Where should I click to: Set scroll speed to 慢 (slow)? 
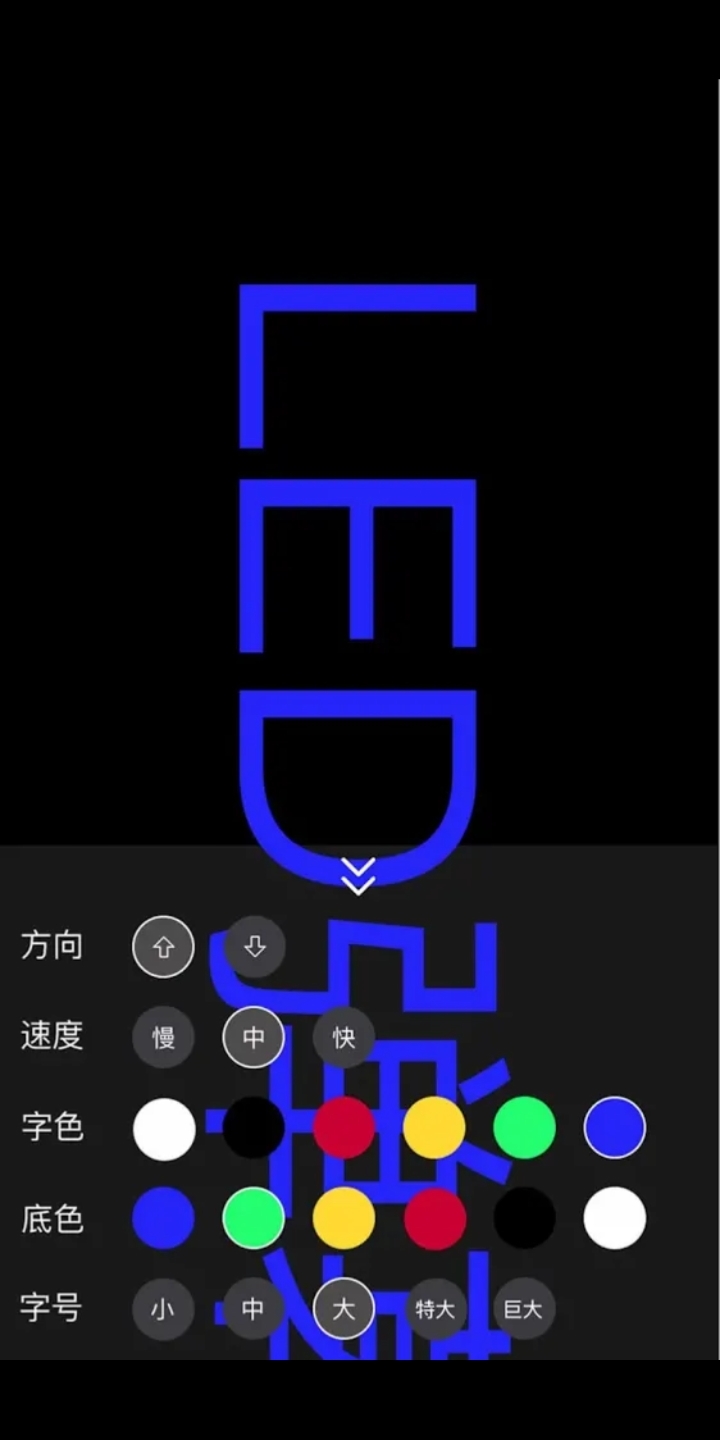pyautogui.click(x=162, y=1037)
